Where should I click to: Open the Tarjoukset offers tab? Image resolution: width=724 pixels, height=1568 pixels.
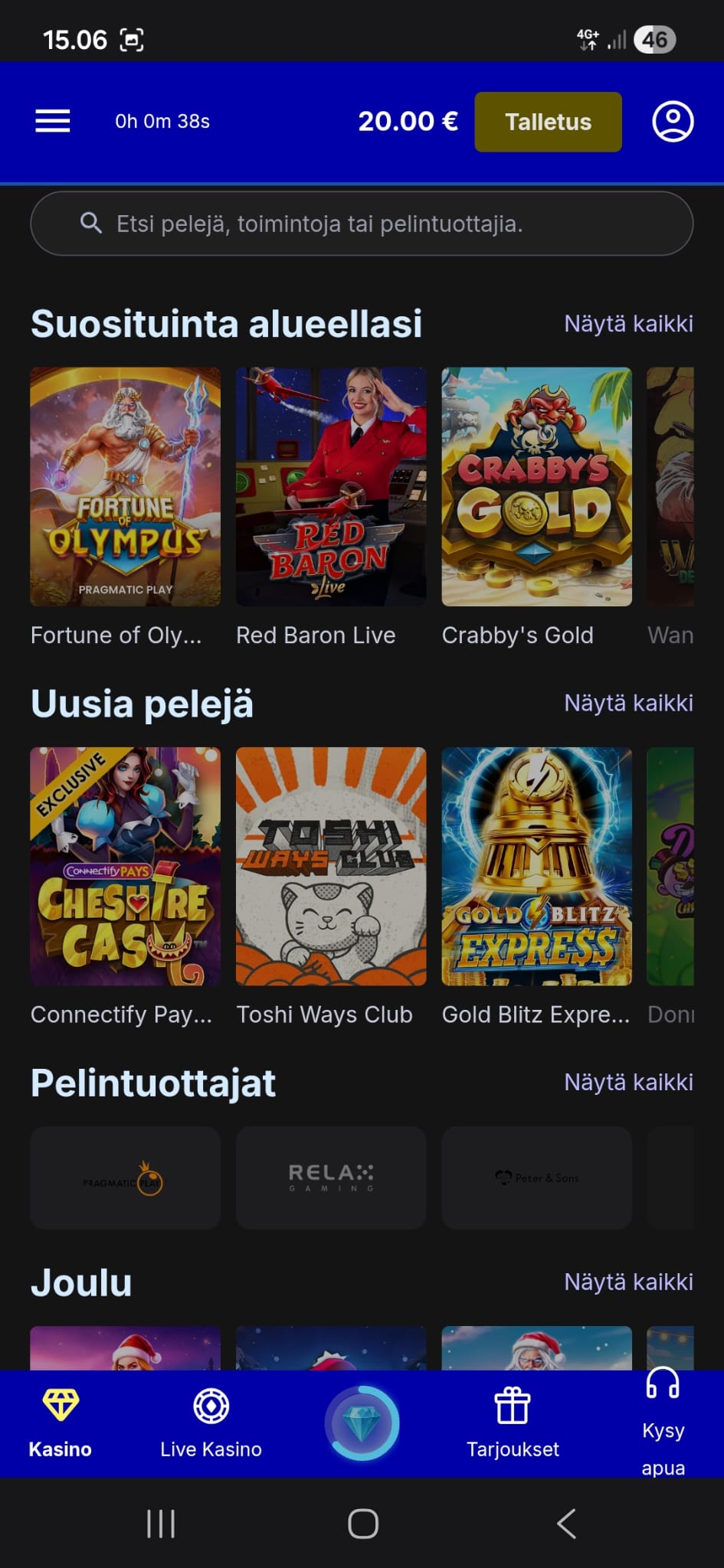(x=513, y=1424)
